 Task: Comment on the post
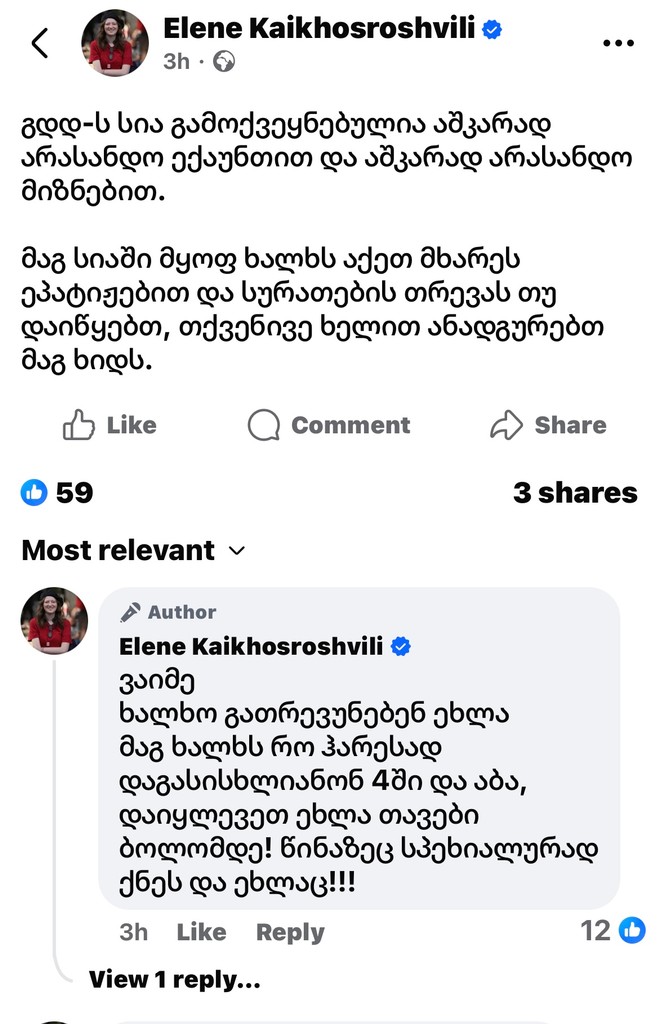329,425
